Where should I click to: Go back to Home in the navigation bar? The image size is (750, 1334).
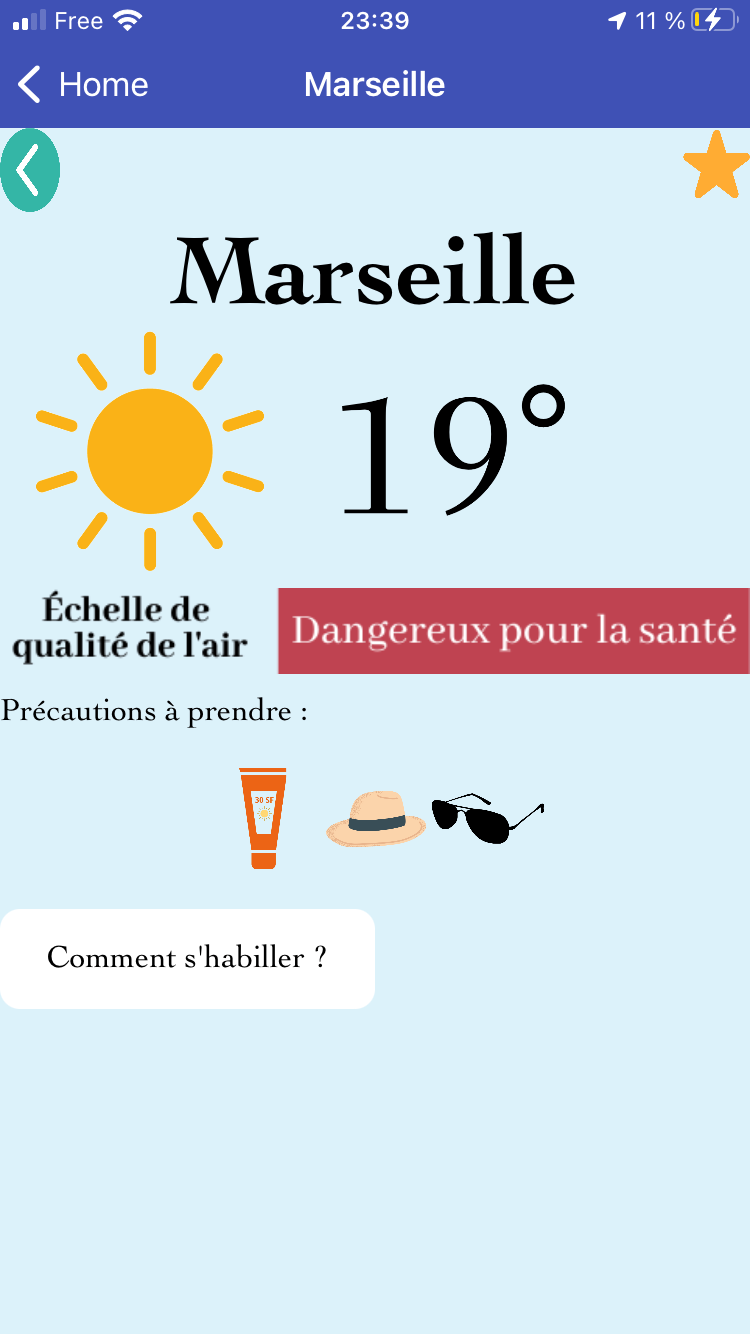84,85
